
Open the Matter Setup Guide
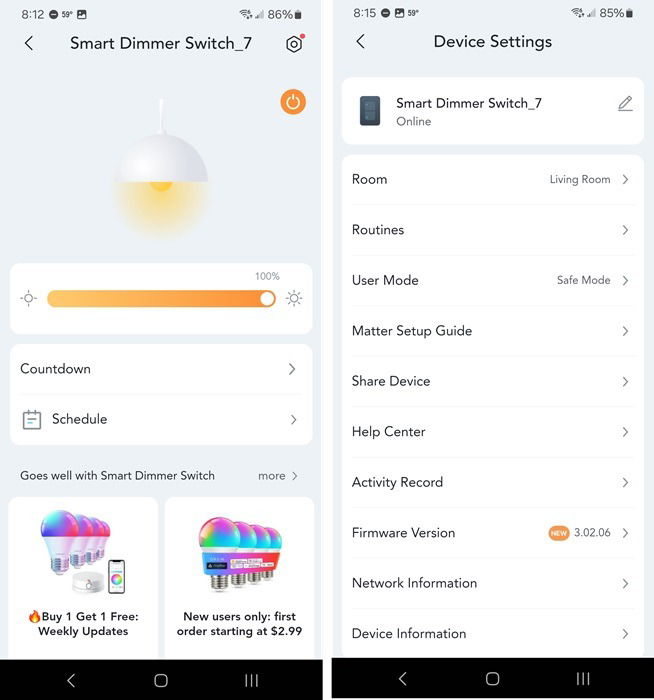[x=492, y=331]
